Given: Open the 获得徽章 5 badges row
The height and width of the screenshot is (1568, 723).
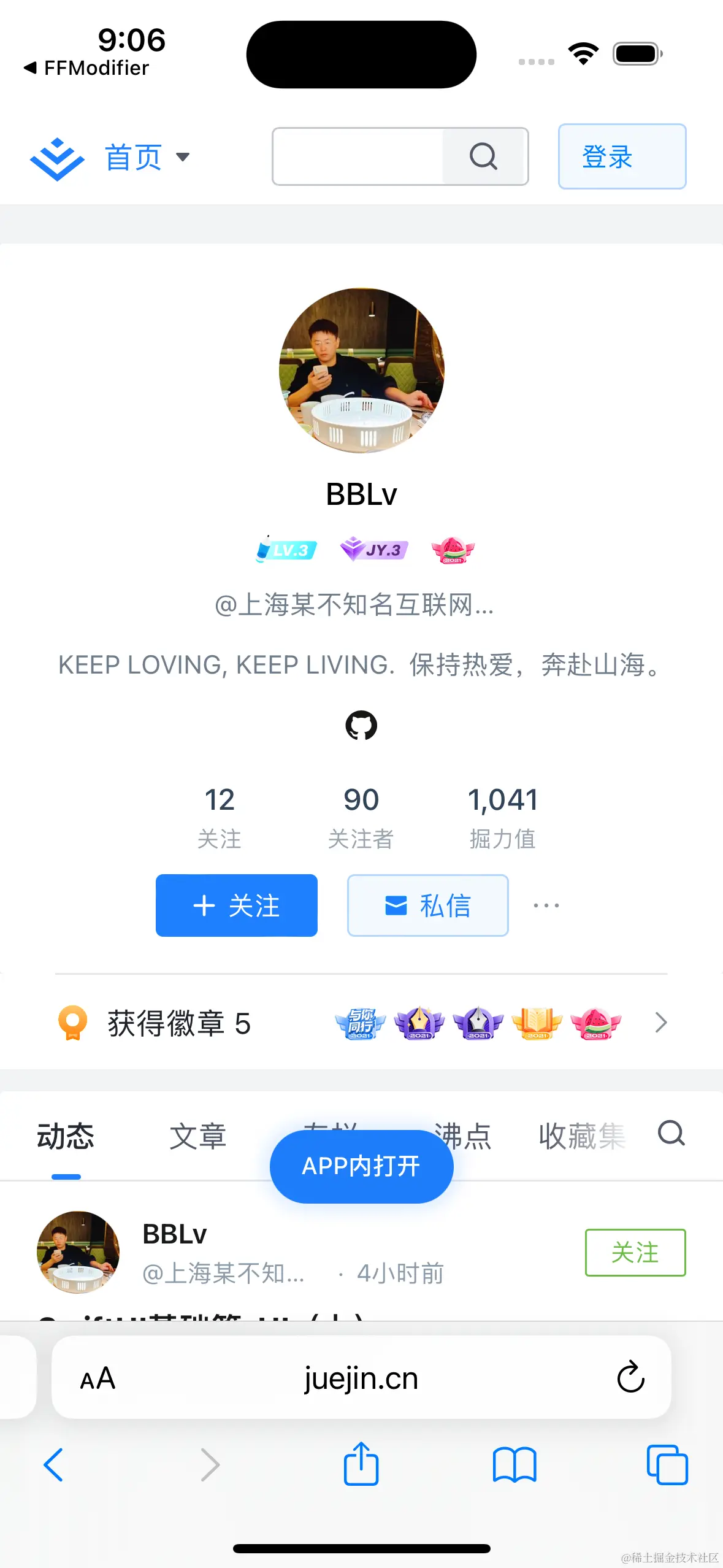Looking at the screenshot, I should tap(361, 1023).
